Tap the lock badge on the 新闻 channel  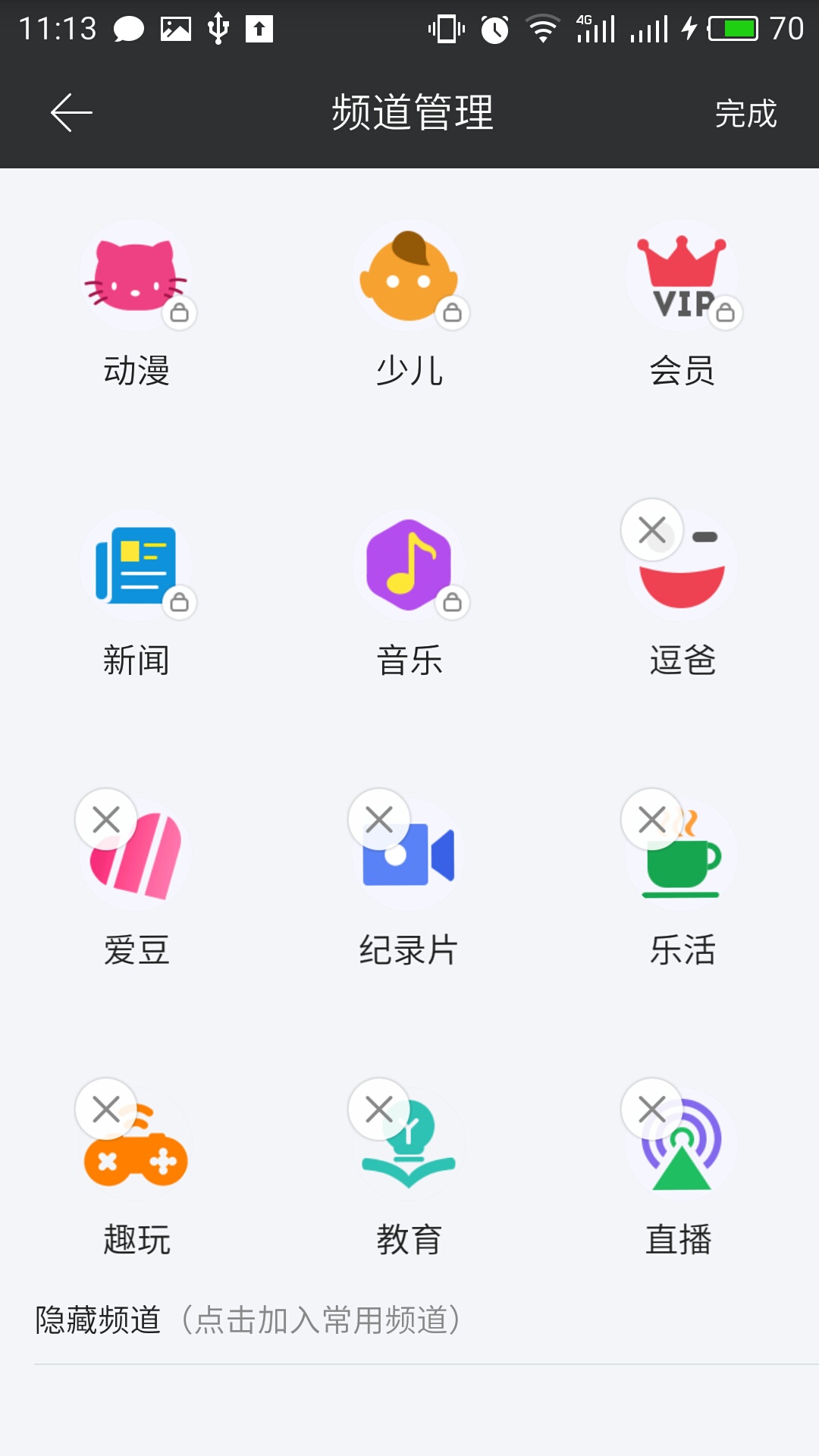tap(180, 601)
